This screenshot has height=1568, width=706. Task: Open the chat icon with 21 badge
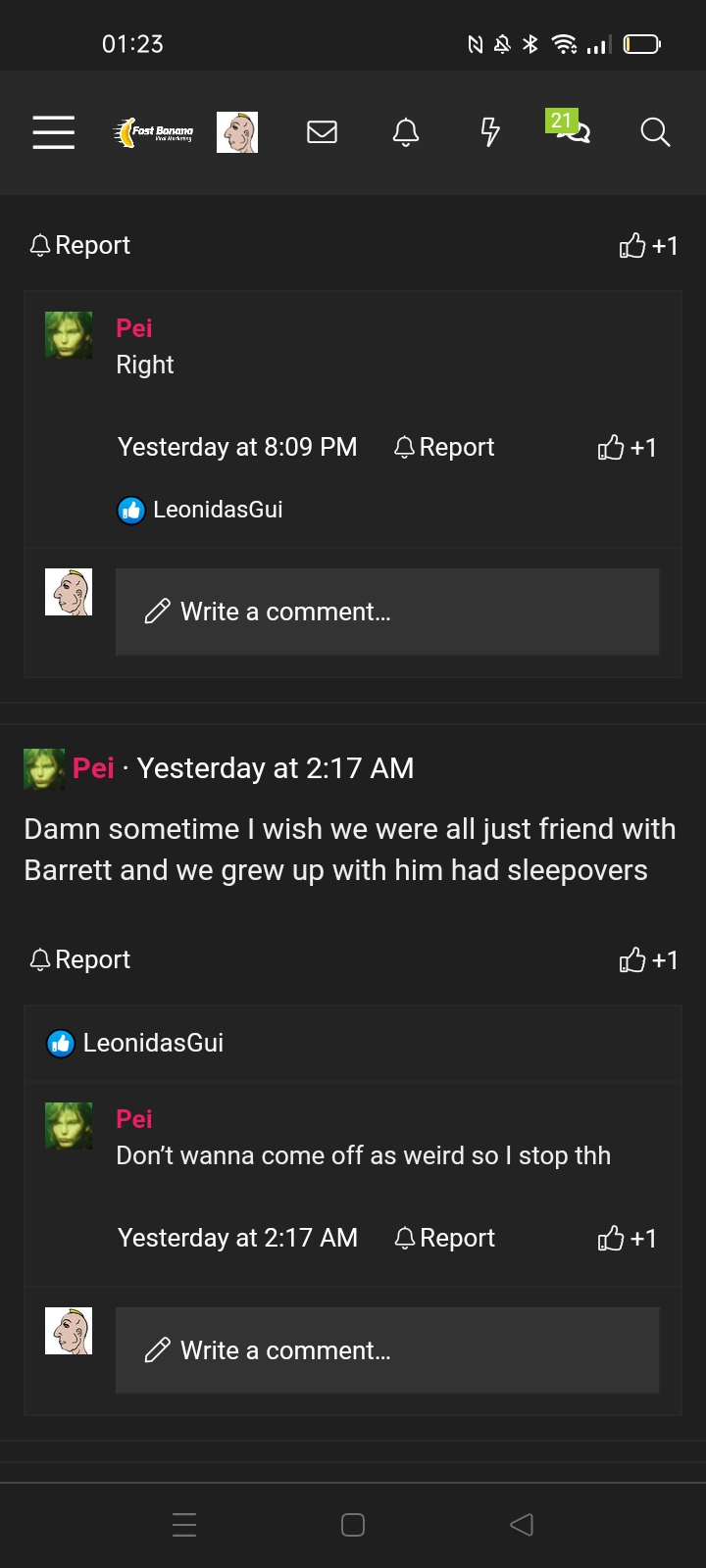569,126
